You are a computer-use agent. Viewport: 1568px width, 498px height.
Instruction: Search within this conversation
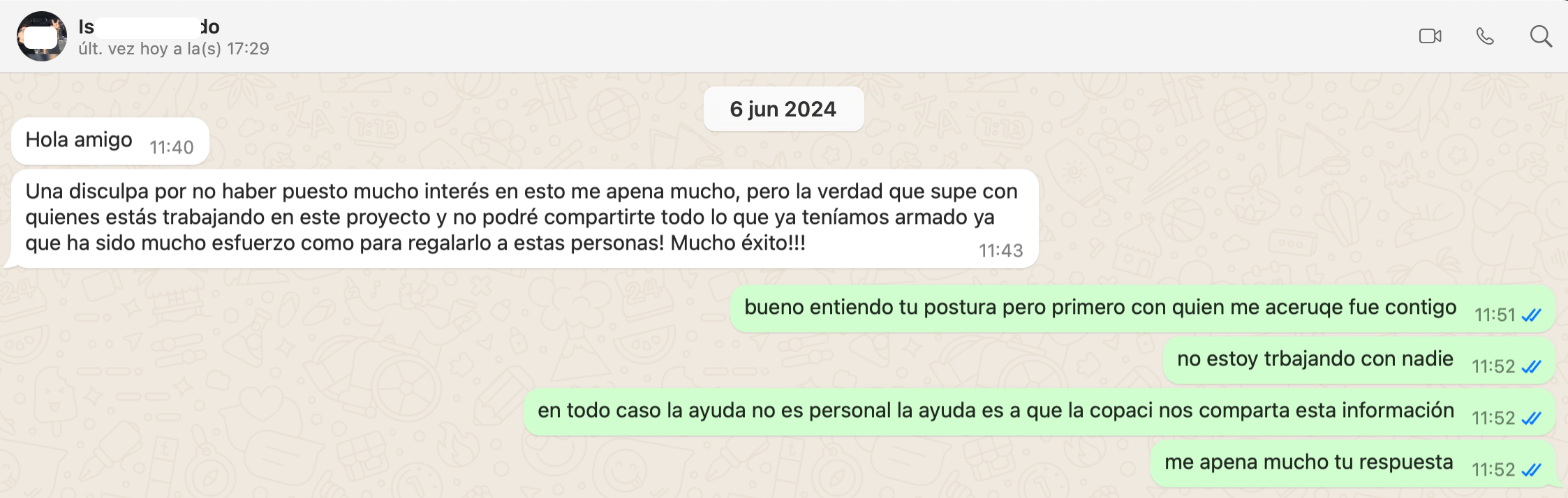pos(1540,36)
